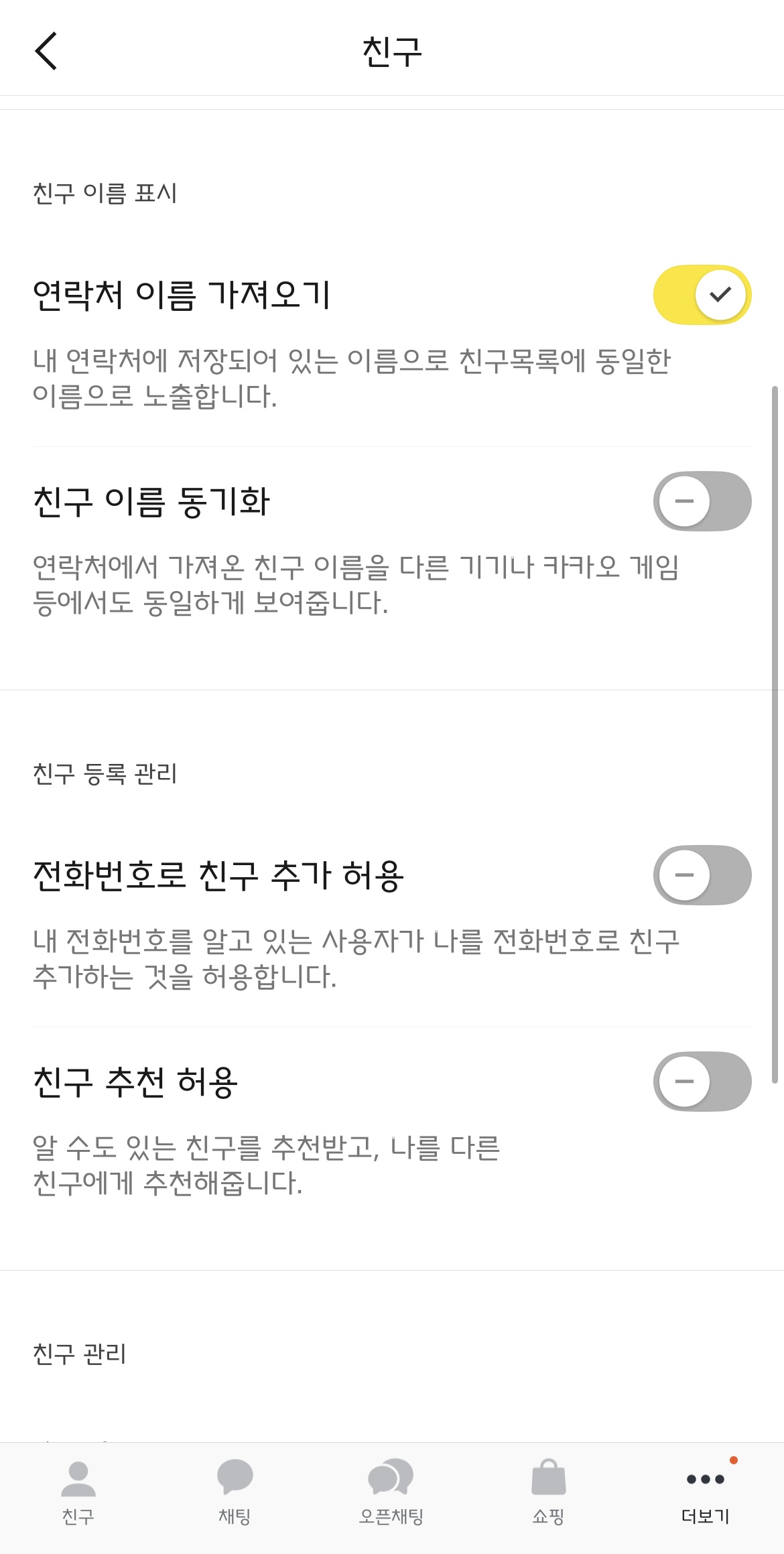Viewport: 784px width, 1554px height.
Task: Tap the checkmark inside the yellow toggle
Action: point(722,294)
